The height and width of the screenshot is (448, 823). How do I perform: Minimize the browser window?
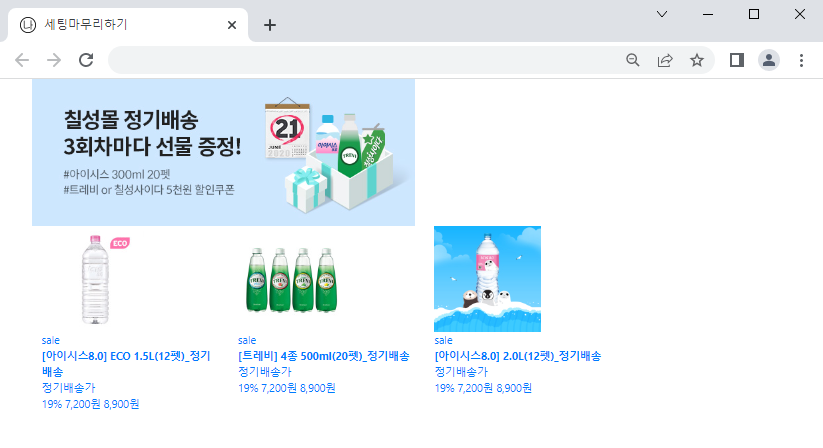(708, 14)
